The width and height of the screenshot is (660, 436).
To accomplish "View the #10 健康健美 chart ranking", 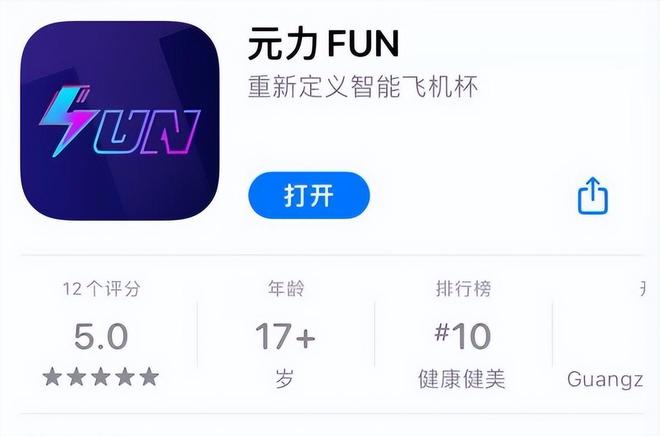I will [x=462, y=336].
